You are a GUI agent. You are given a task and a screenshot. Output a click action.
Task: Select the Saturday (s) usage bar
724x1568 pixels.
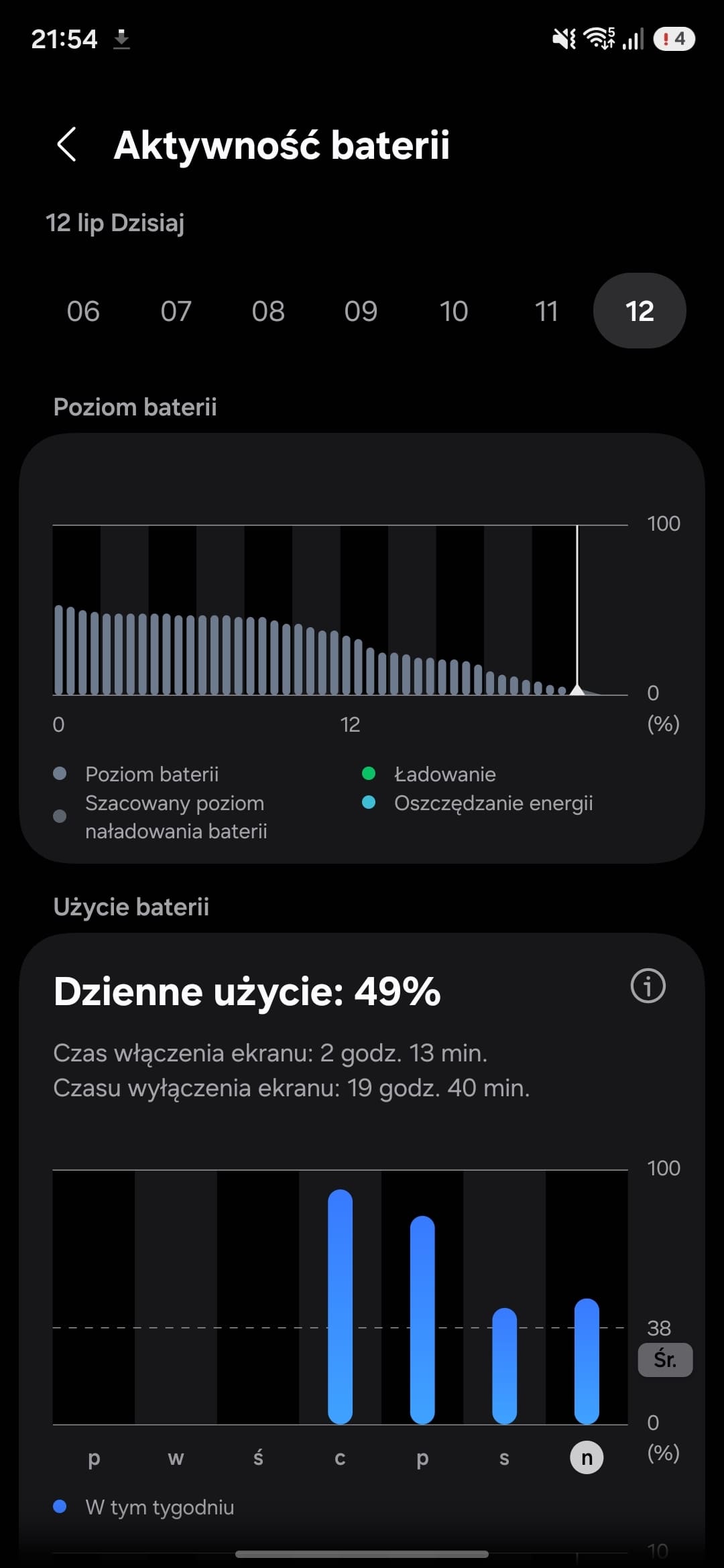click(x=504, y=1366)
